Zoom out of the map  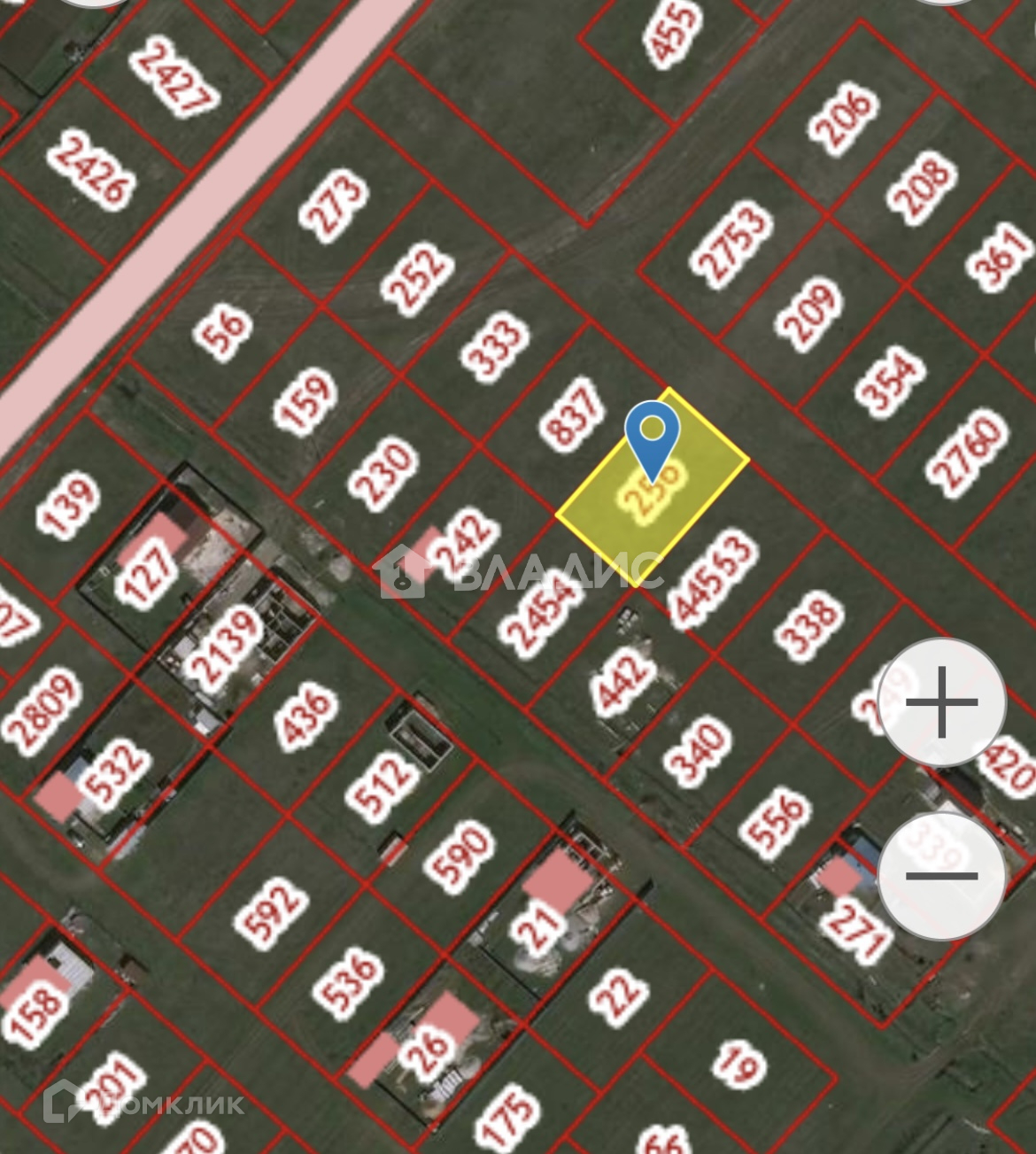941,876
